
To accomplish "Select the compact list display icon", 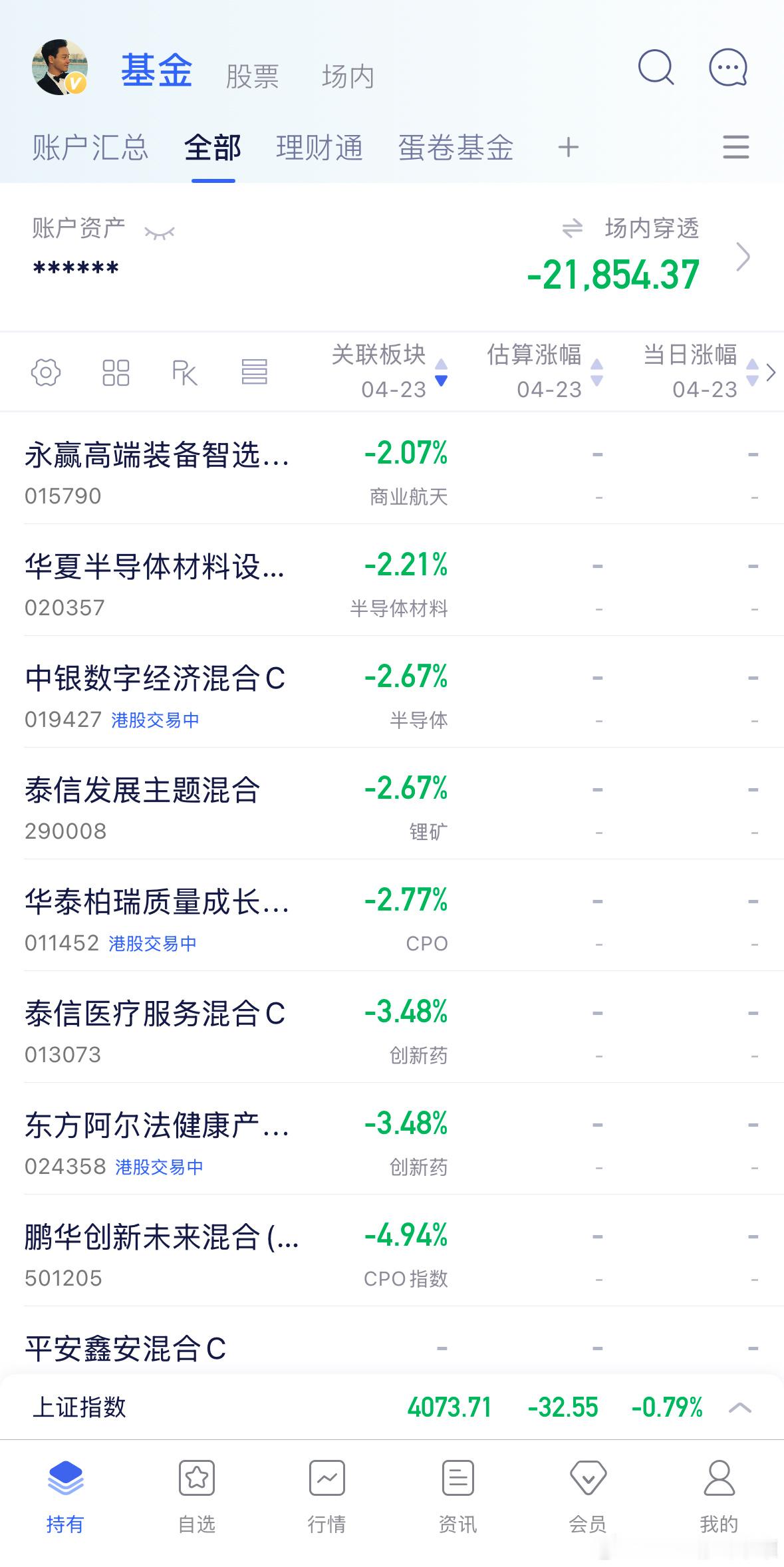I will [255, 372].
